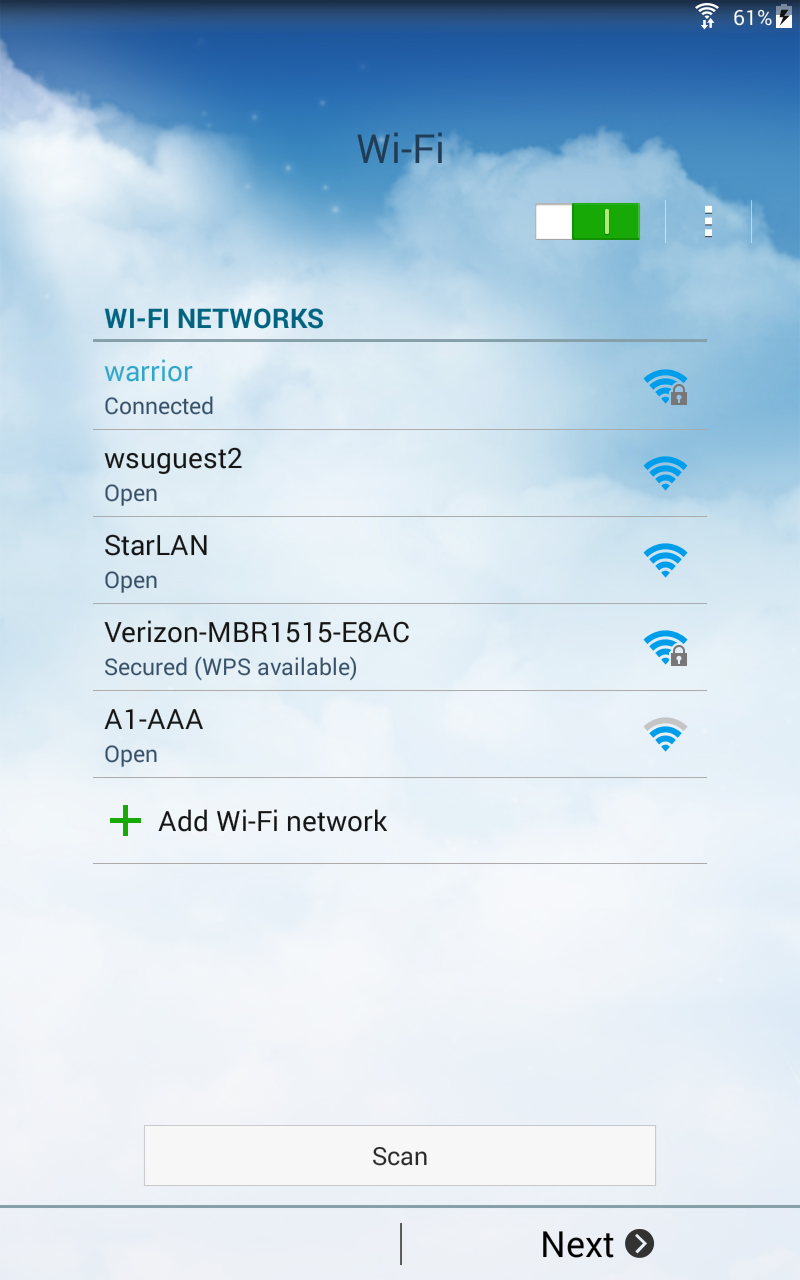Add Wi-Fi network manually
Image resolution: width=800 pixels, height=1280 pixels.
pos(399,821)
